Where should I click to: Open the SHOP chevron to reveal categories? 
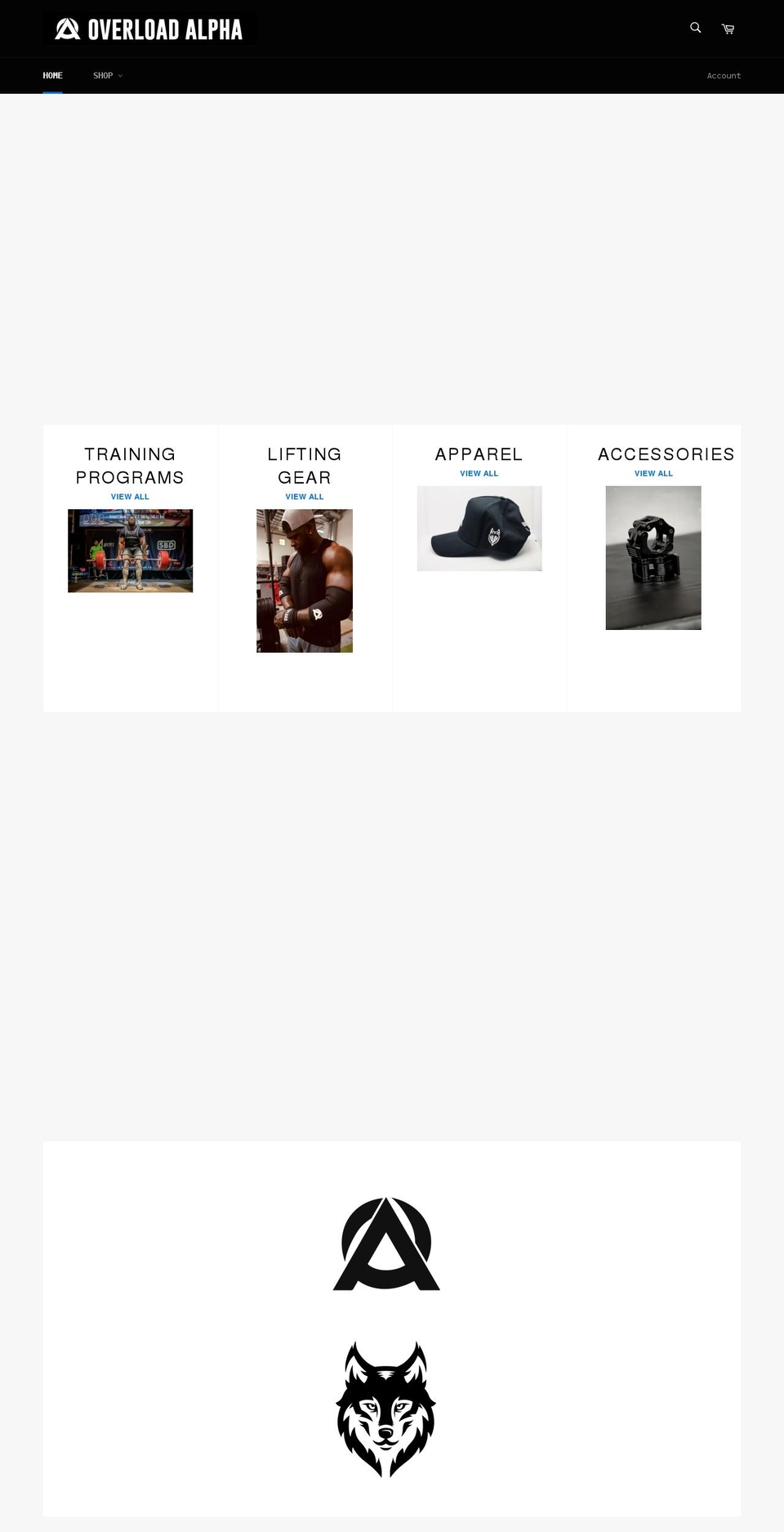[119, 75]
